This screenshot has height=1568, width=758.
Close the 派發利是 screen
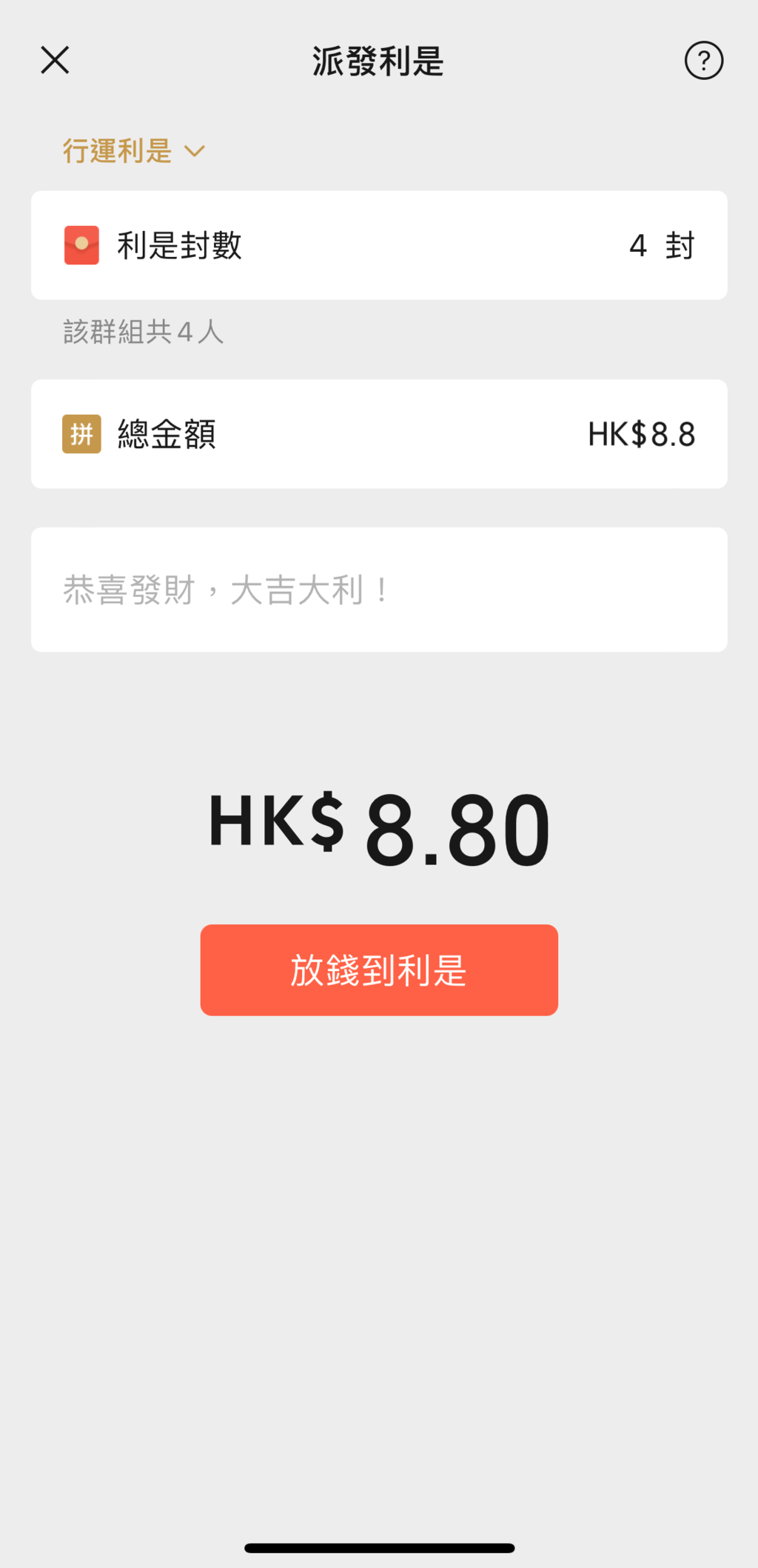[55, 60]
